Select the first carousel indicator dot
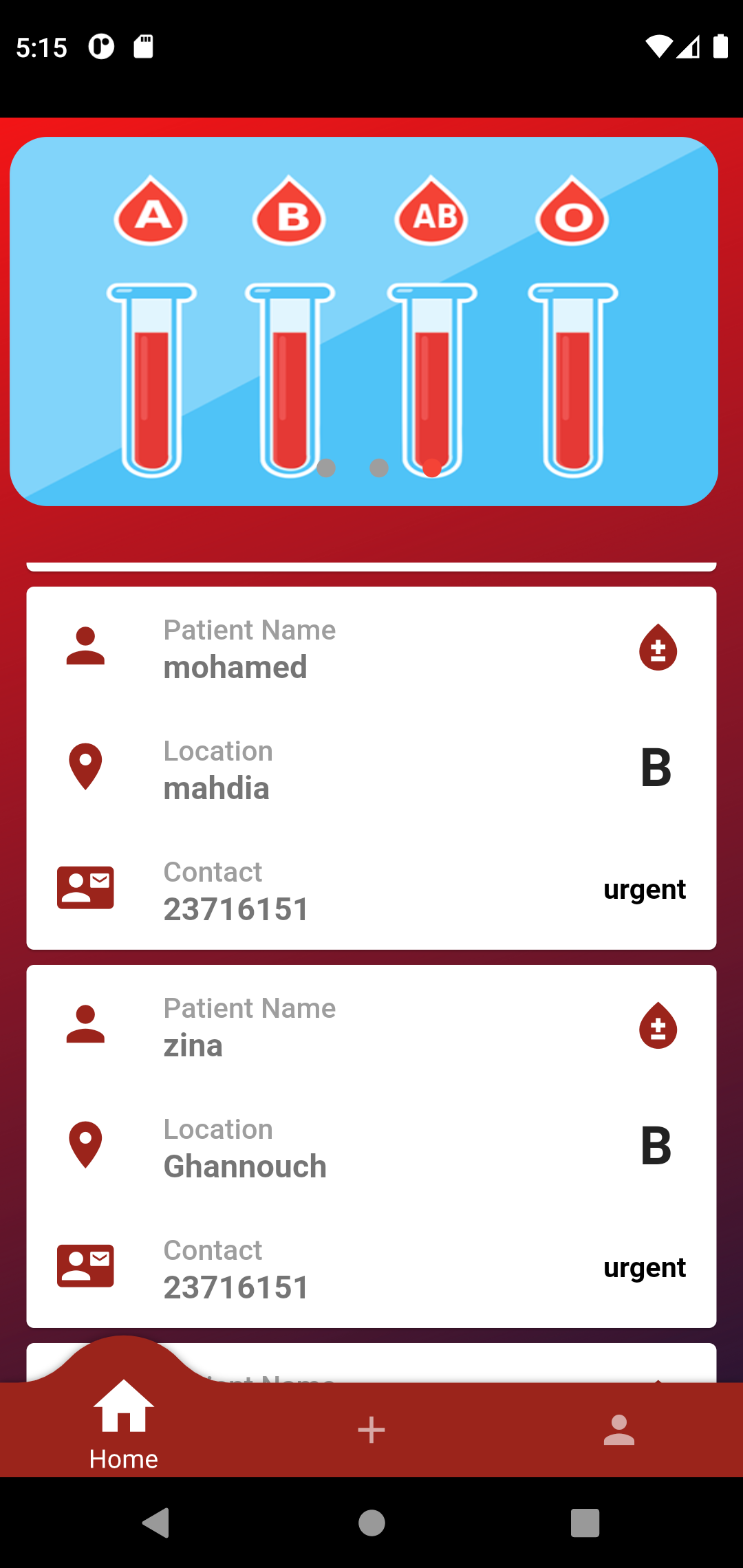Image resolution: width=743 pixels, height=1568 pixels. (x=325, y=468)
